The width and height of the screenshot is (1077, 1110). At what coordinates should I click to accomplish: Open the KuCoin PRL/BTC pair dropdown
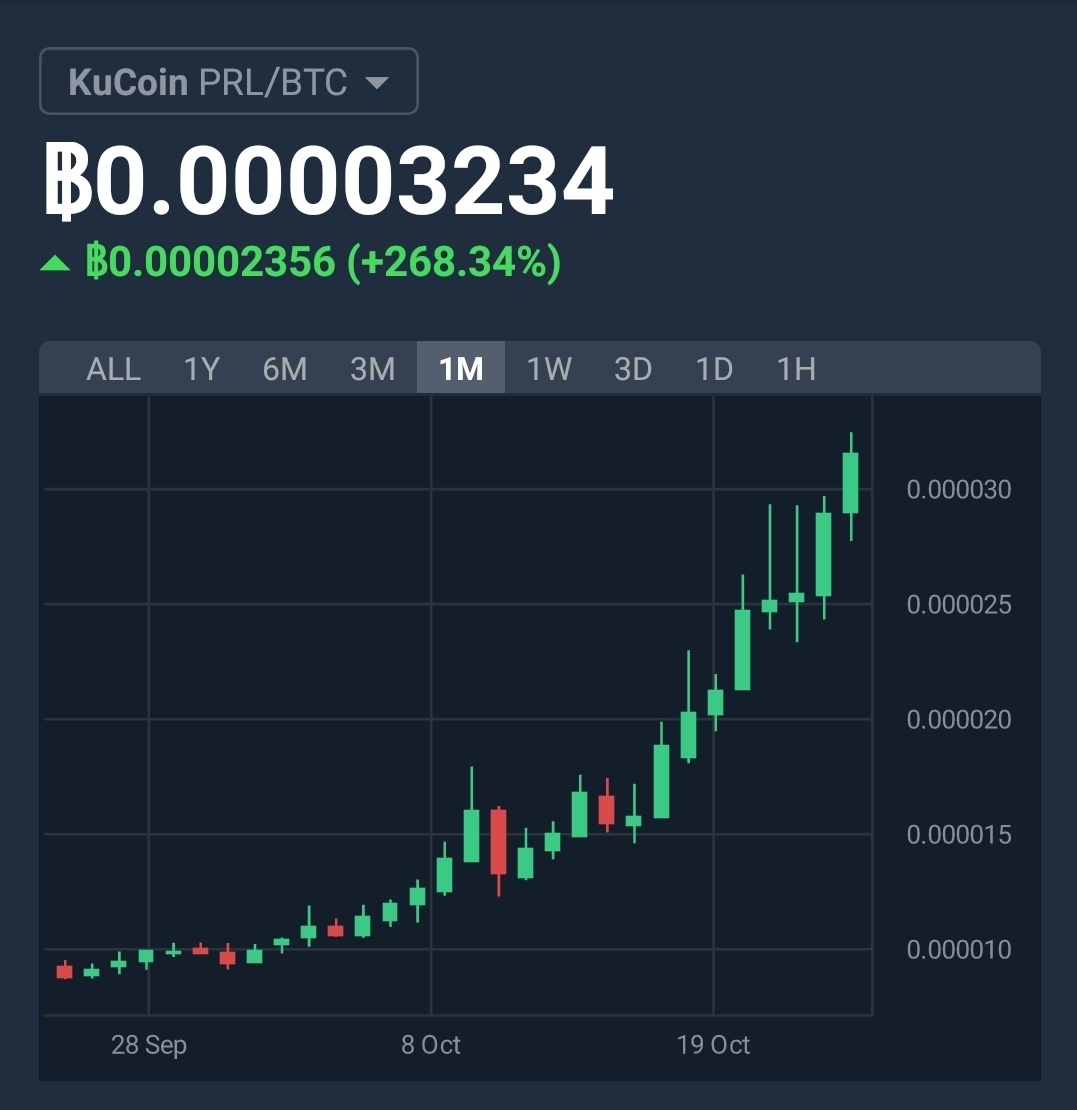(228, 81)
